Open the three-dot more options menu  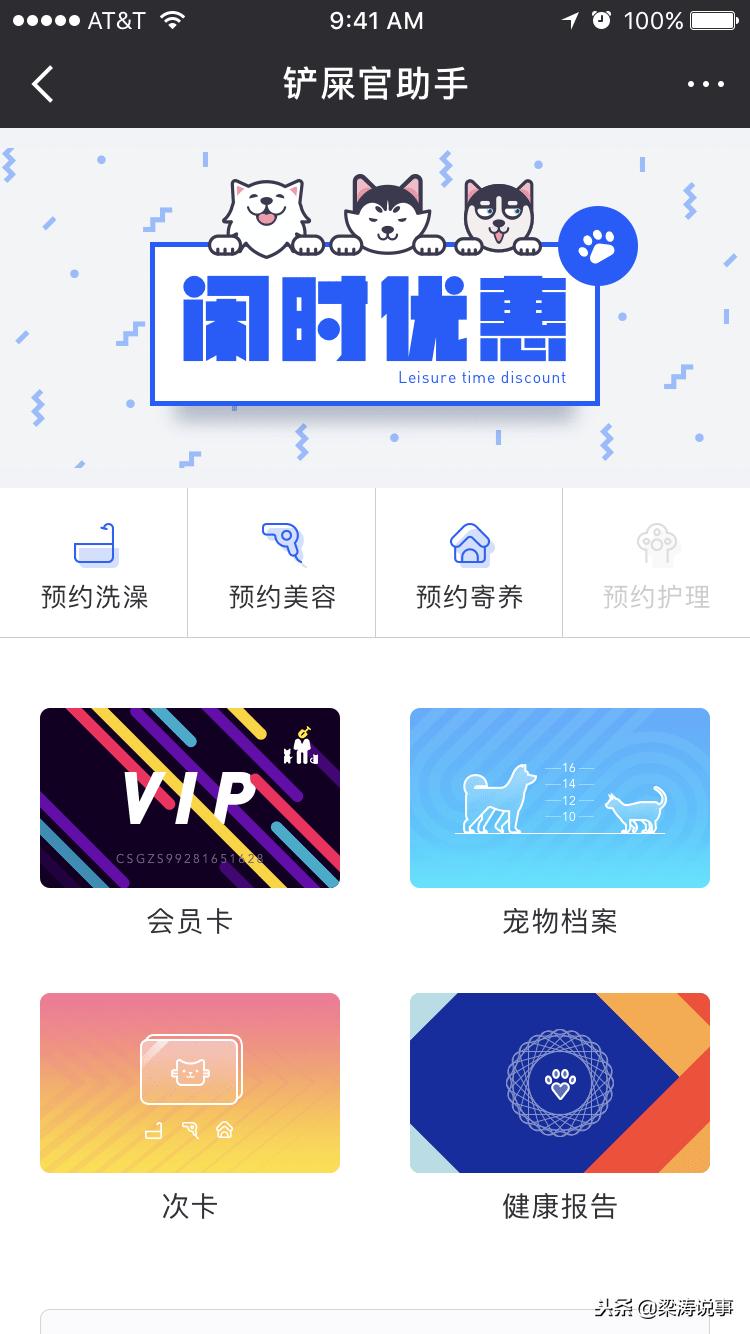point(706,84)
